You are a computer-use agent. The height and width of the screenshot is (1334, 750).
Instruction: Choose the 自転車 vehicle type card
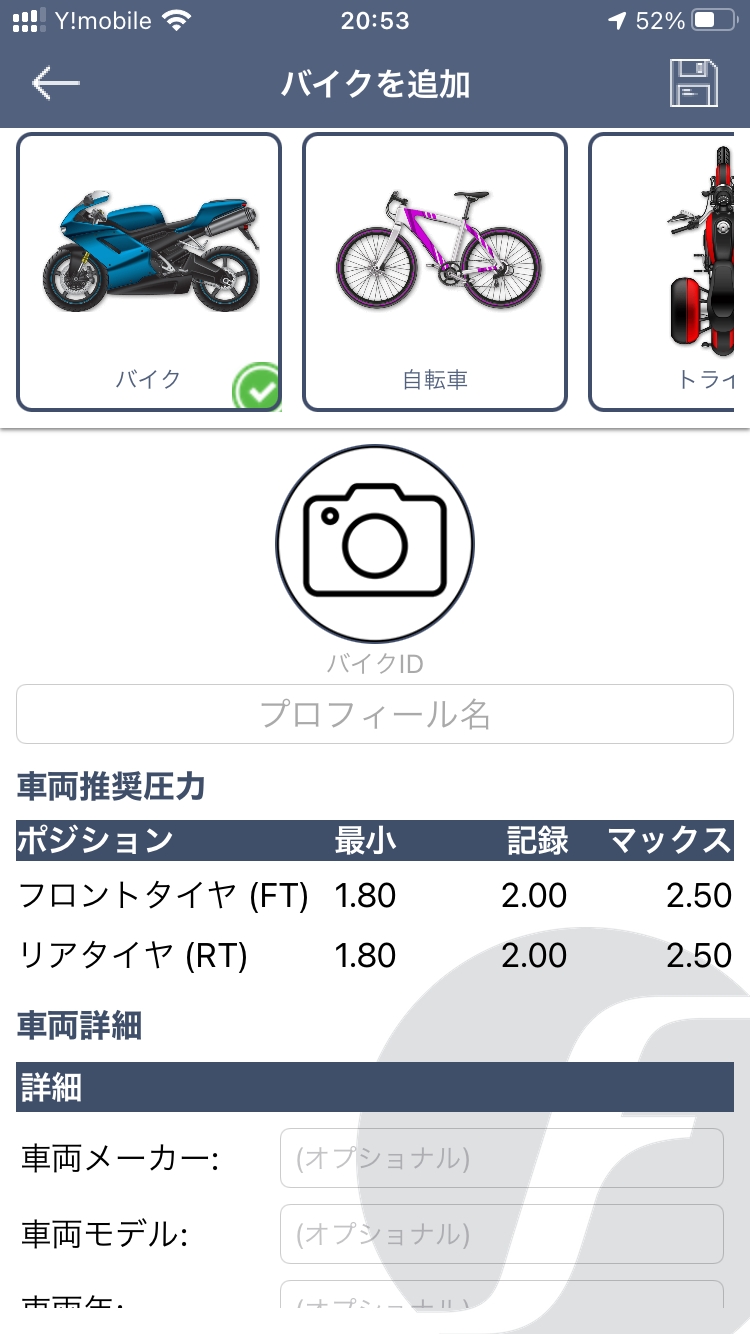tap(435, 272)
